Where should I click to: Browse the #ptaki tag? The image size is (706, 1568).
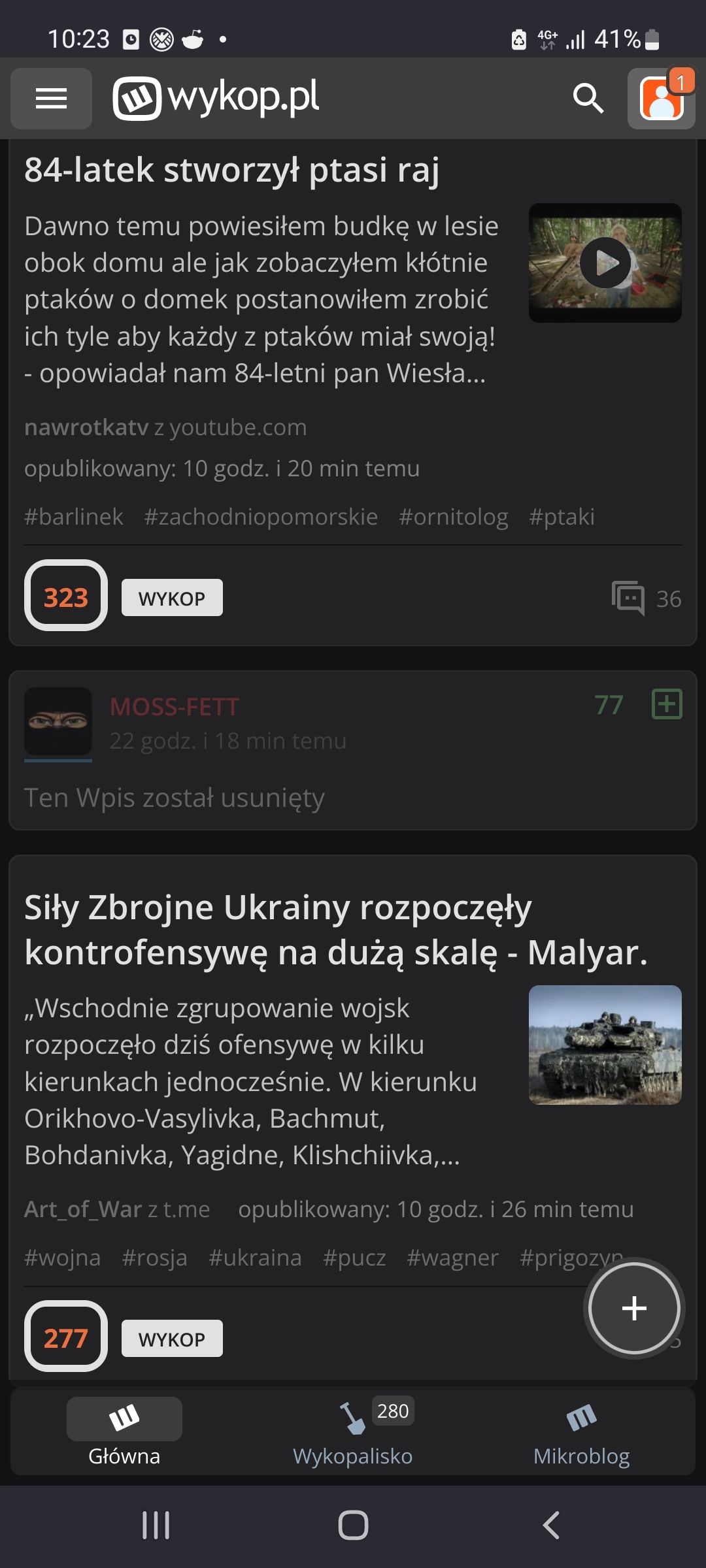point(562,517)
